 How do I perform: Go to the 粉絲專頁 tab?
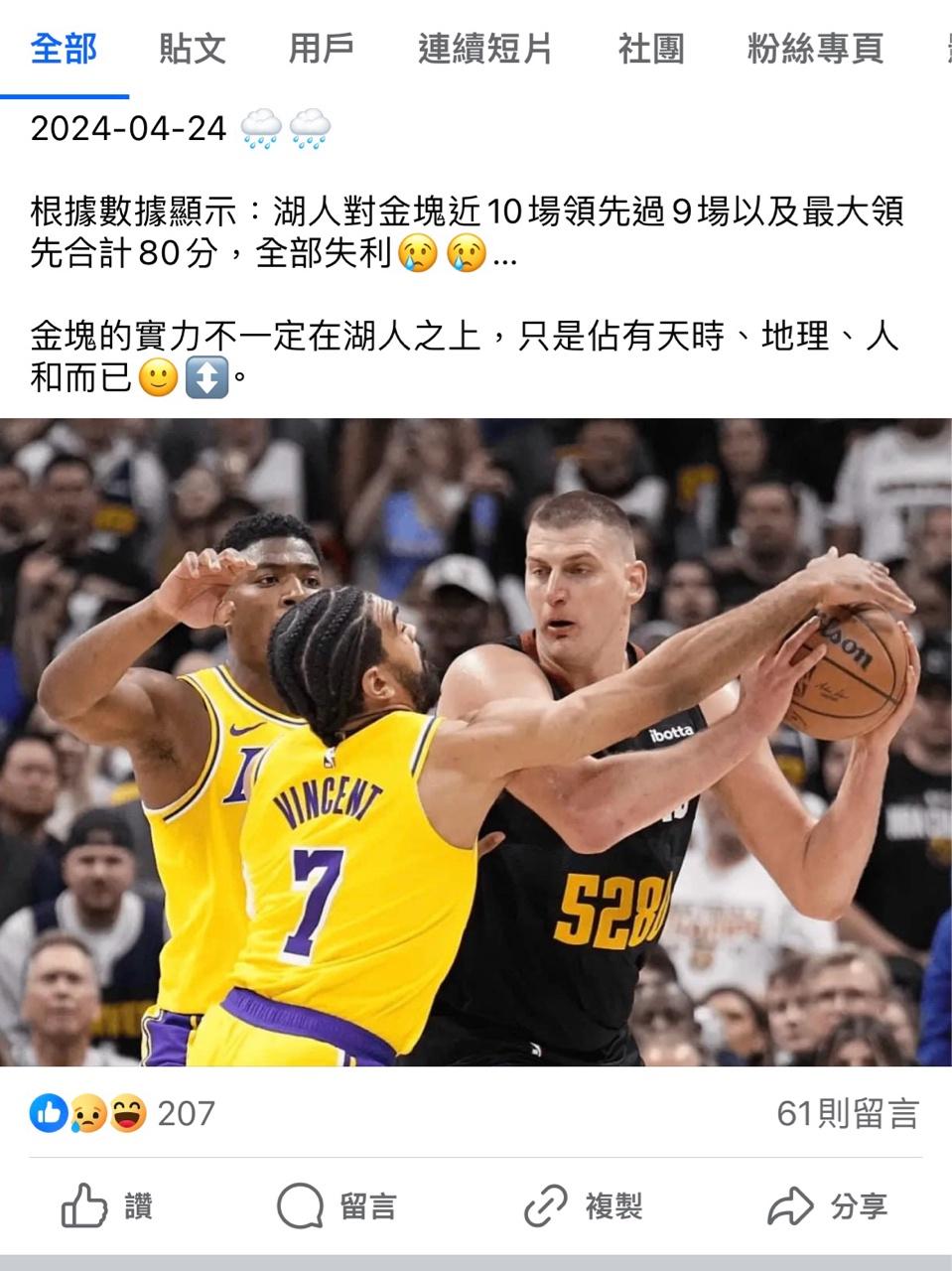815,49
